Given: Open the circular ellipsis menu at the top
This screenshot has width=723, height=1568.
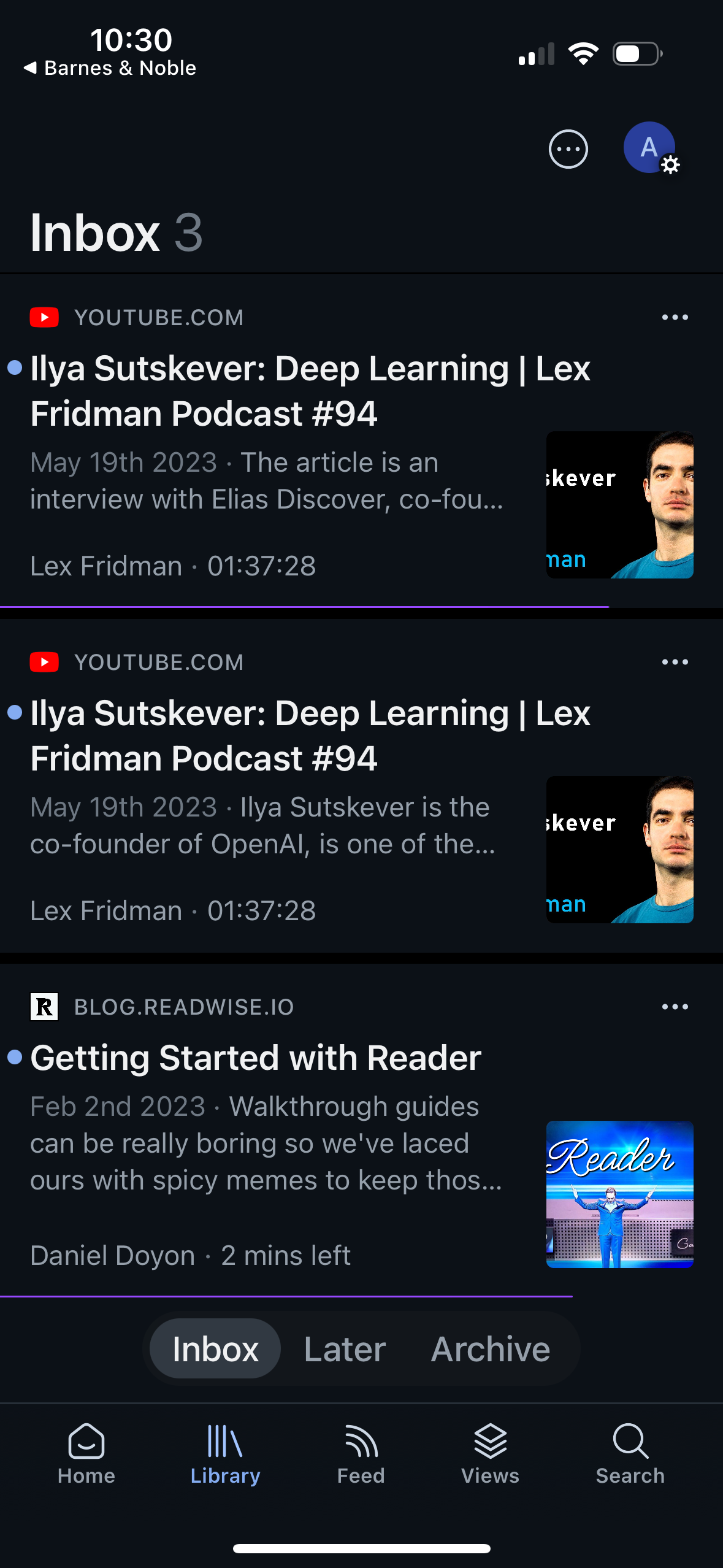Looking at the screenshot, I should [567, 148].
